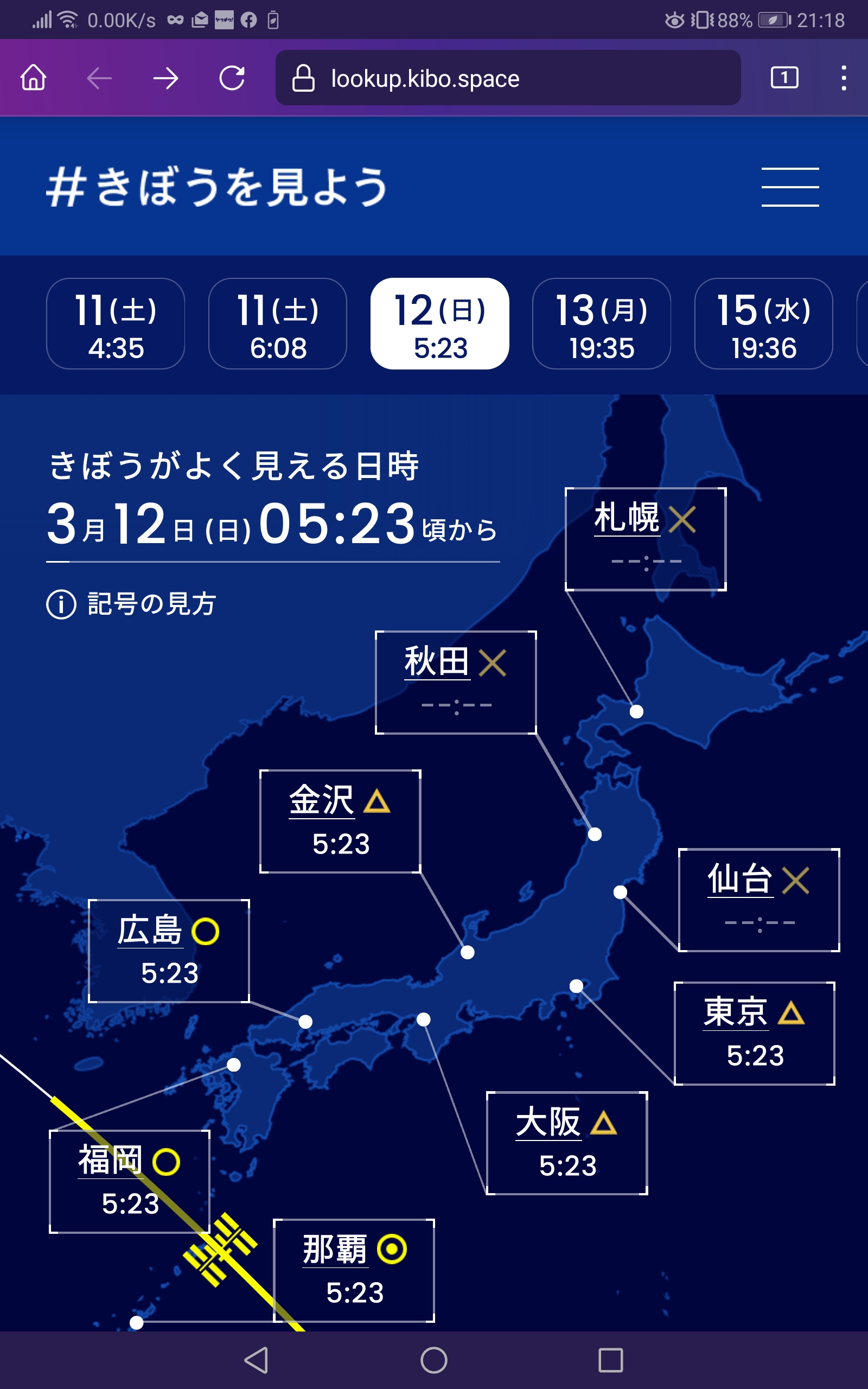Screen dimensions: 868x1389
Task: Open the browser overflow menu
Action: (843, 78)
